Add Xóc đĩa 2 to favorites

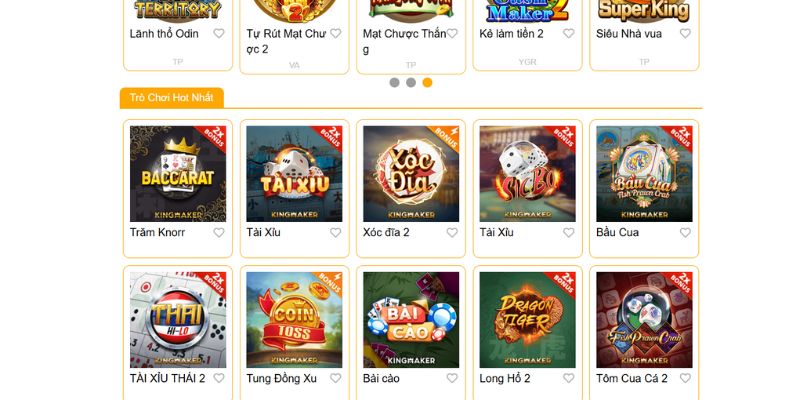(452, 233)
